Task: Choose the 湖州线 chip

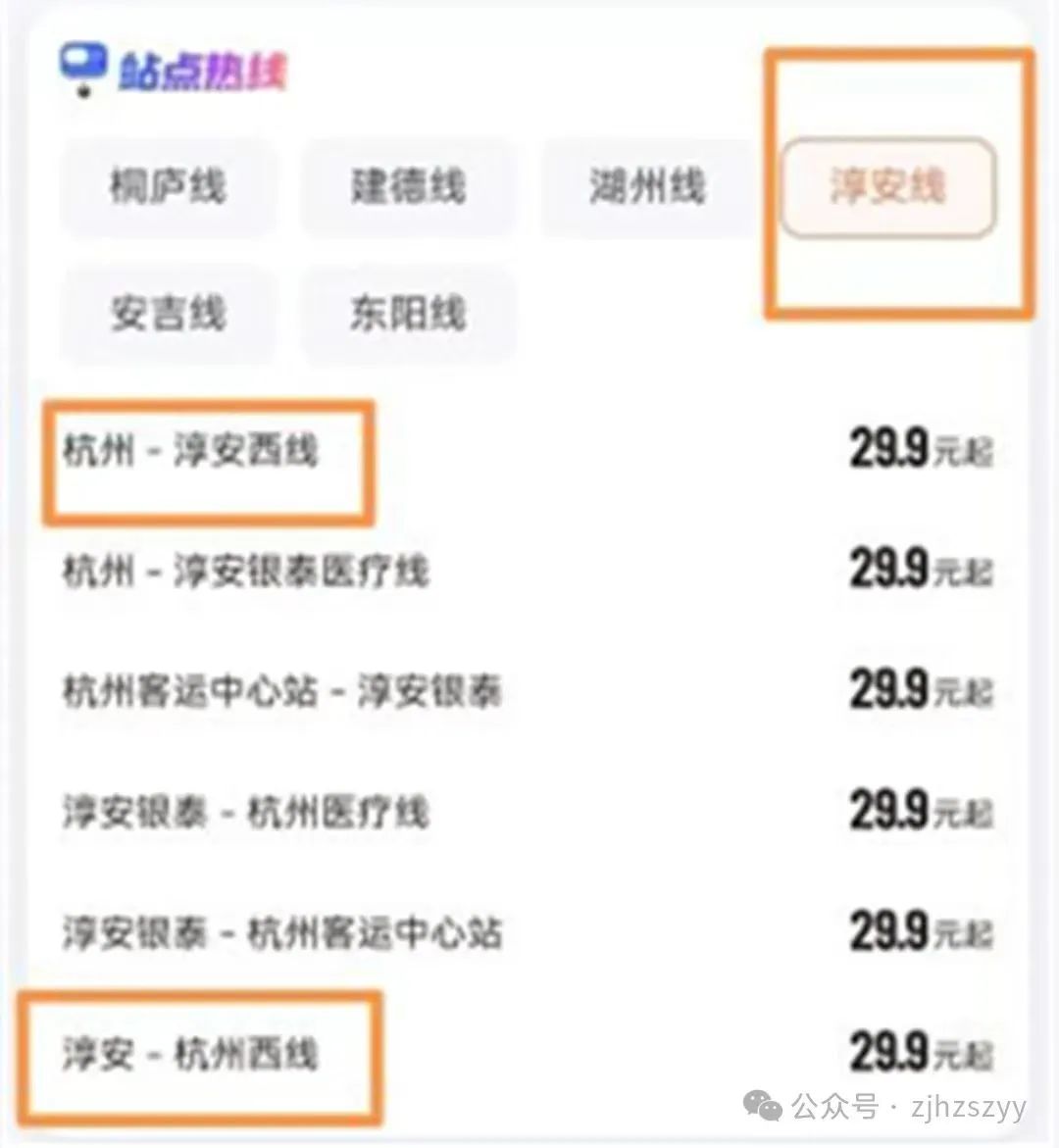Action: pyautogui.click(x=647, y=186)
